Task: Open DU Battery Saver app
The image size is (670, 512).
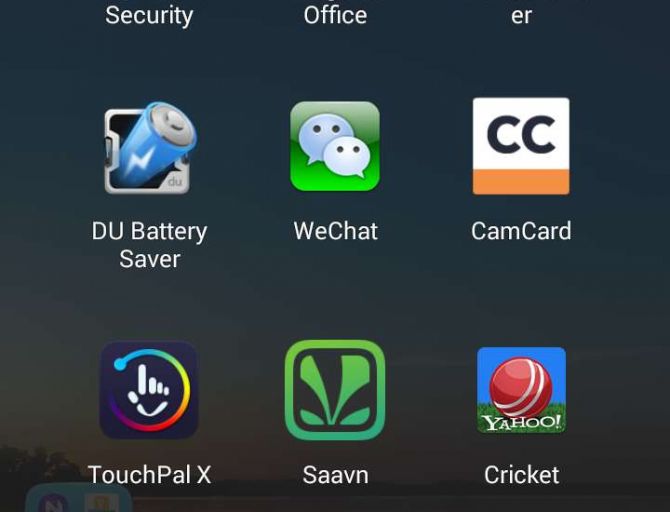Action: [149, 148]
